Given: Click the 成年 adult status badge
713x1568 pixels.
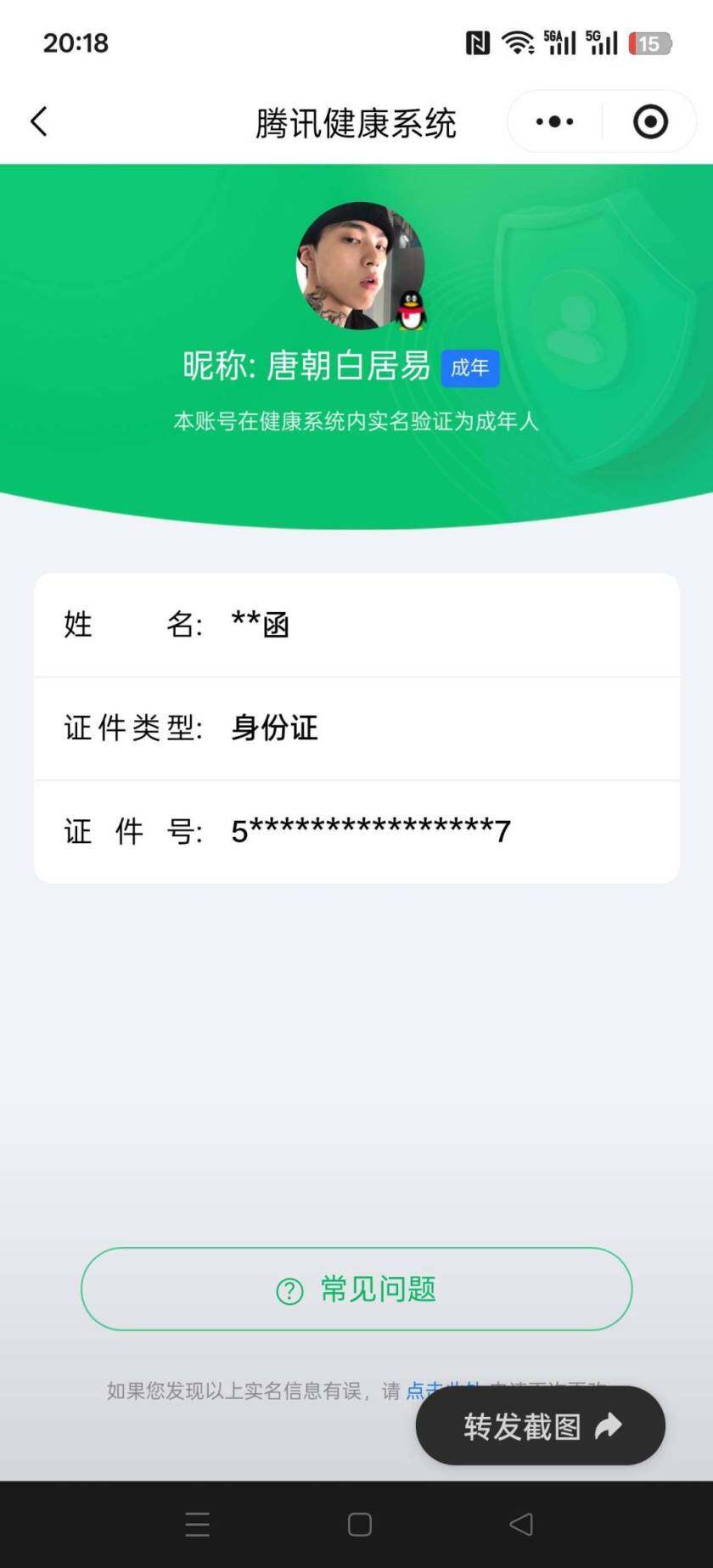Looking at the screenshot, I should click(x=470, y=368).
